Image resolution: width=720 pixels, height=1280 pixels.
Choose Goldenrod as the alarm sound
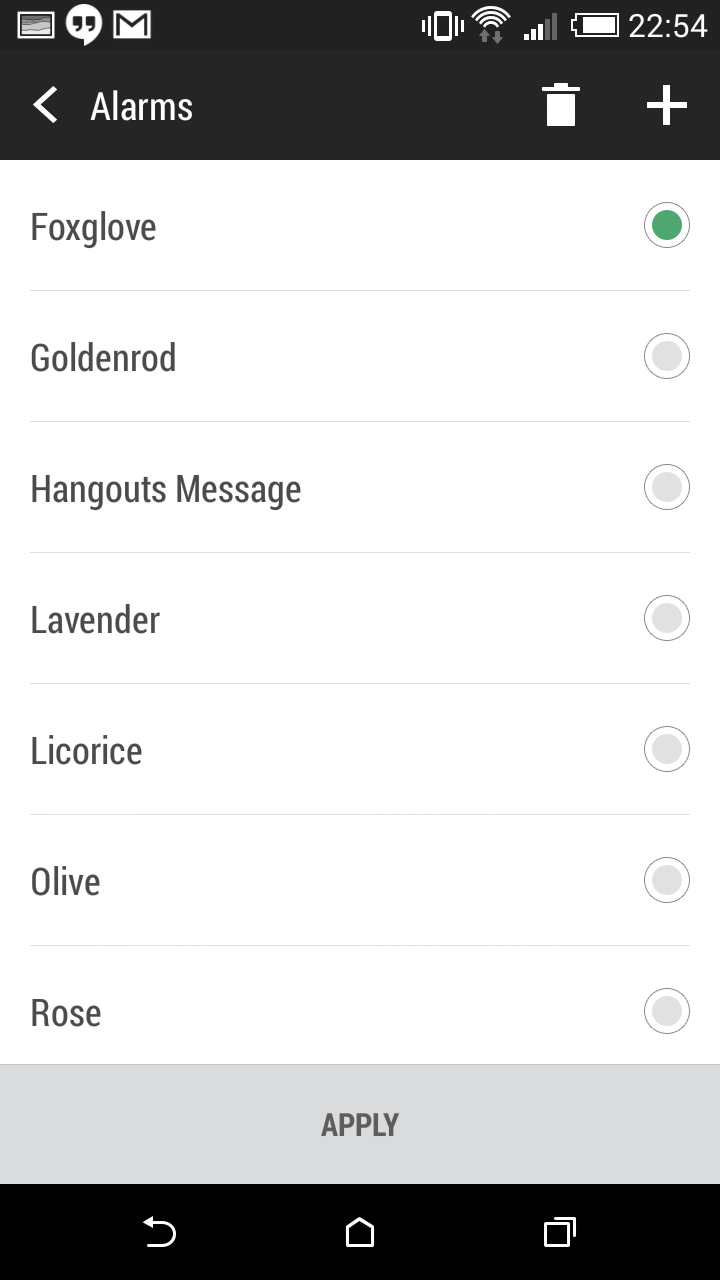coord(360,357)
